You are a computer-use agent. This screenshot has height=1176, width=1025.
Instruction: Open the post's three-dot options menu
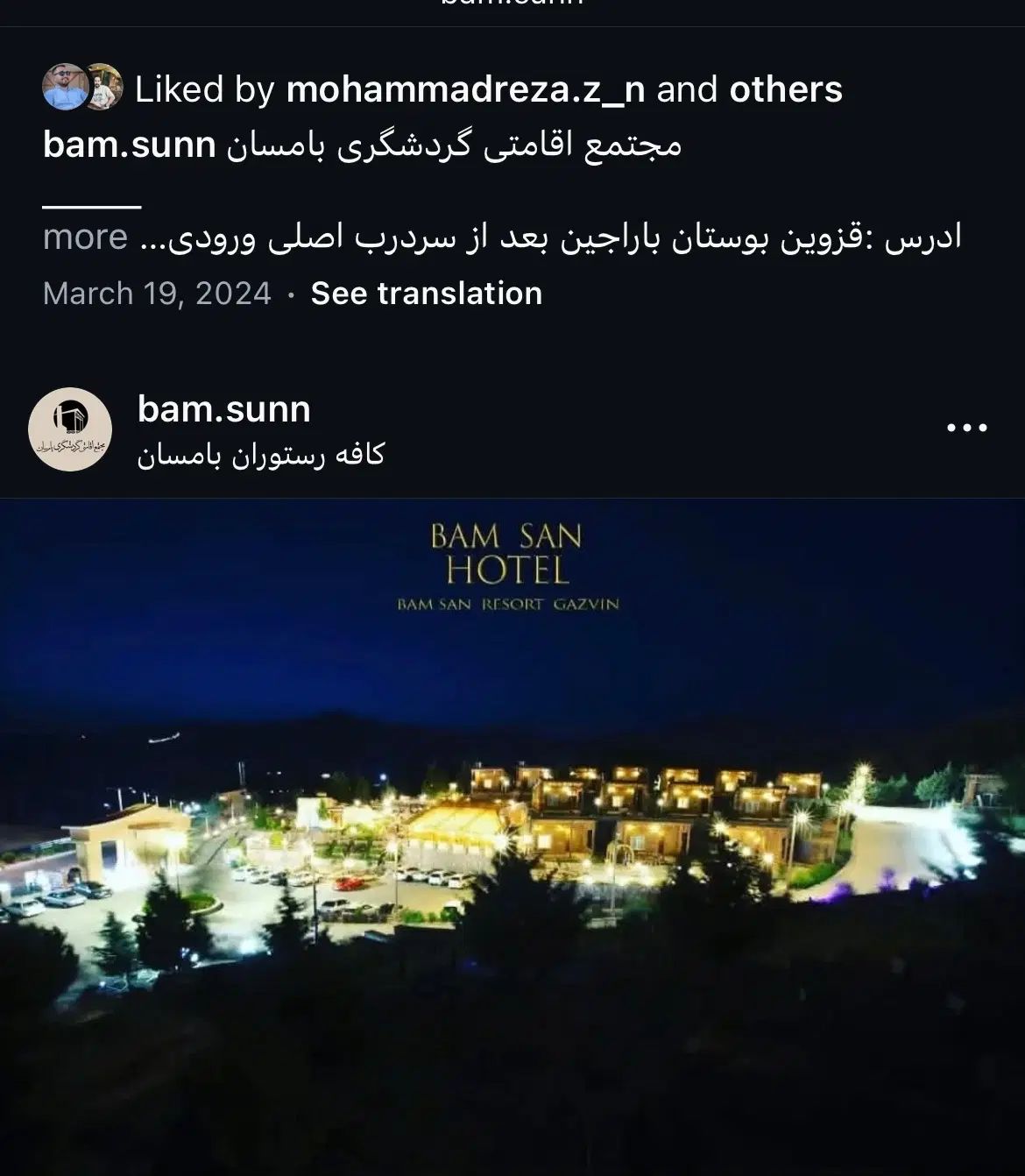pyautogui.click(x=967, y=429)
